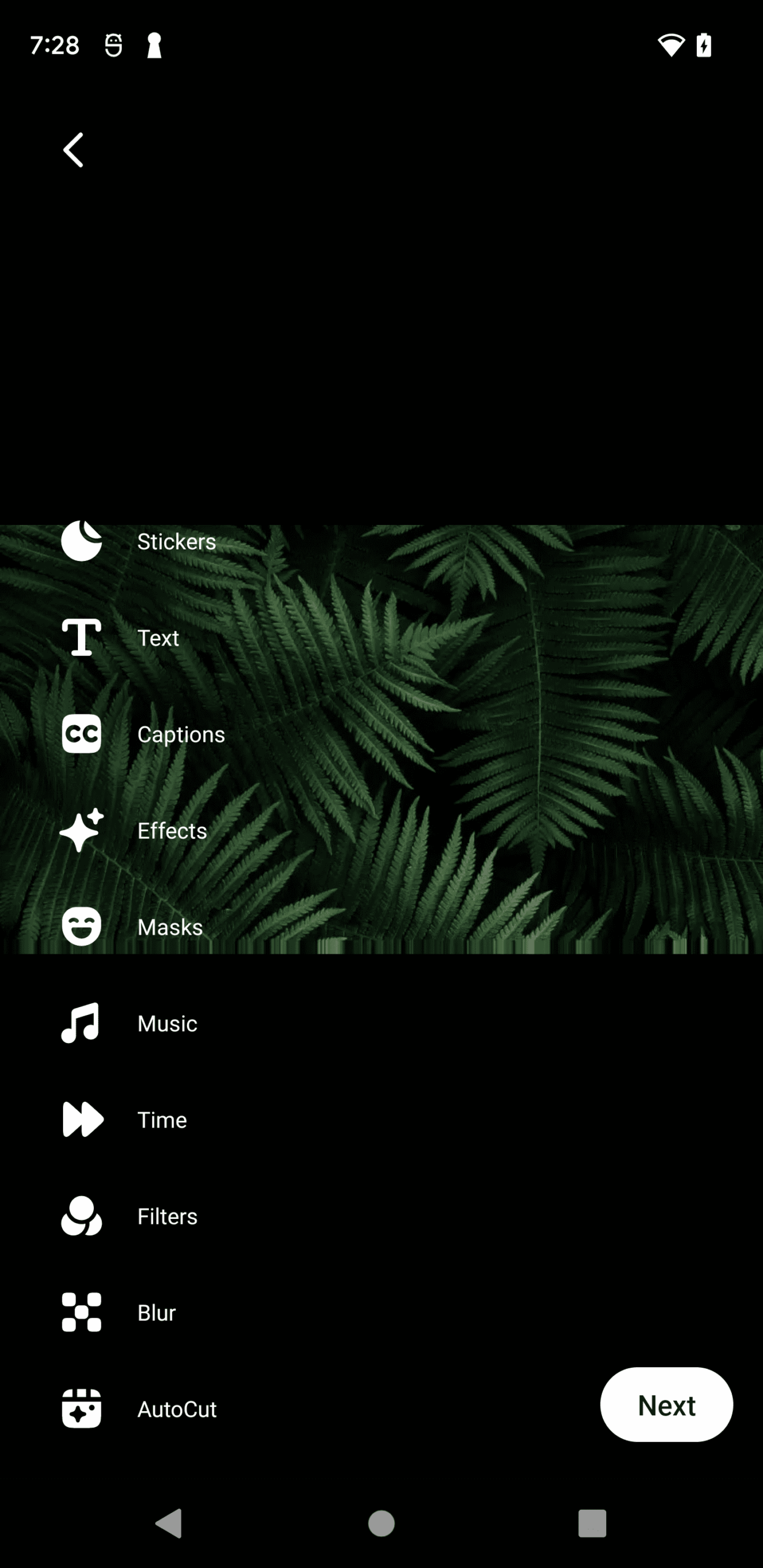Add Text to the video
Viewport: 763px width, 1568px height.
pyautogui.click(x=120, y=638)
